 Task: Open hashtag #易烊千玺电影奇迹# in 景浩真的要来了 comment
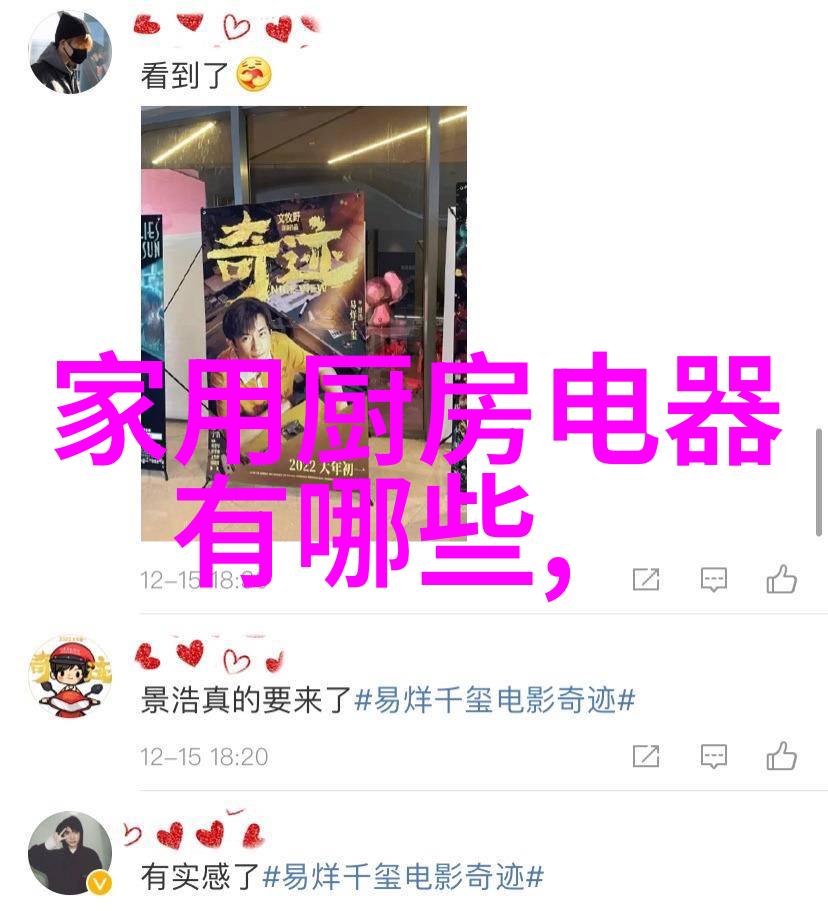coord(494,700)
